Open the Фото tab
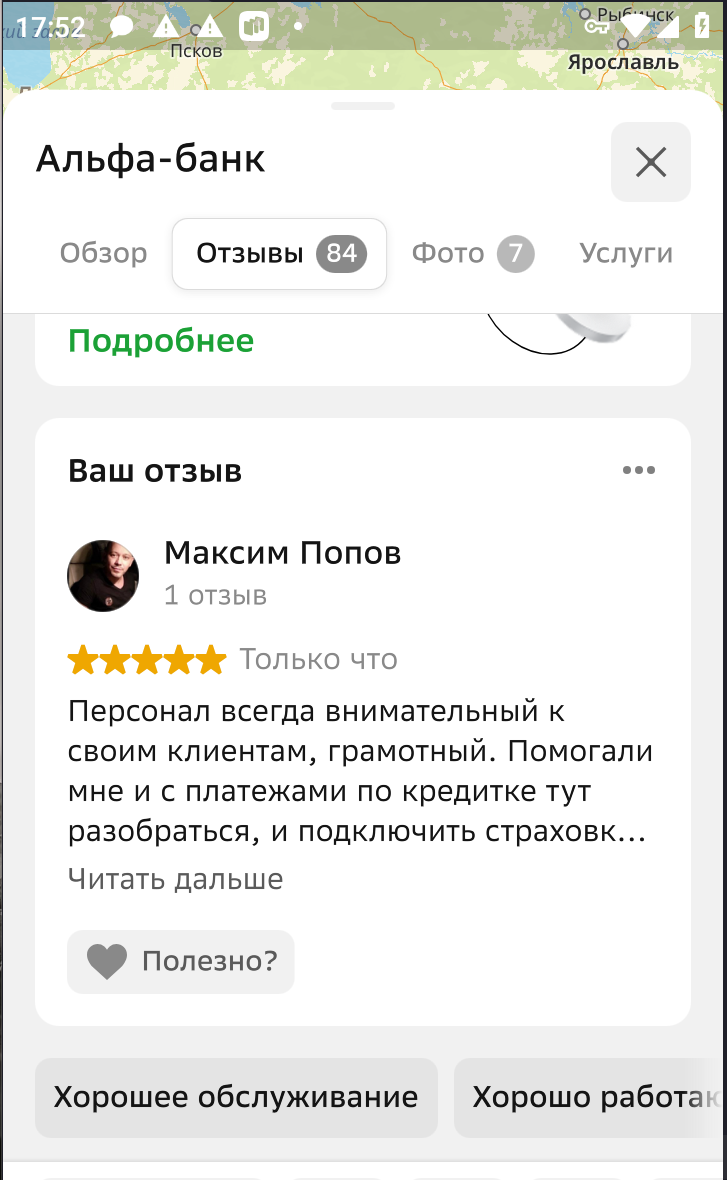This screenshot has height=1180, width=727. click(472, 254)
